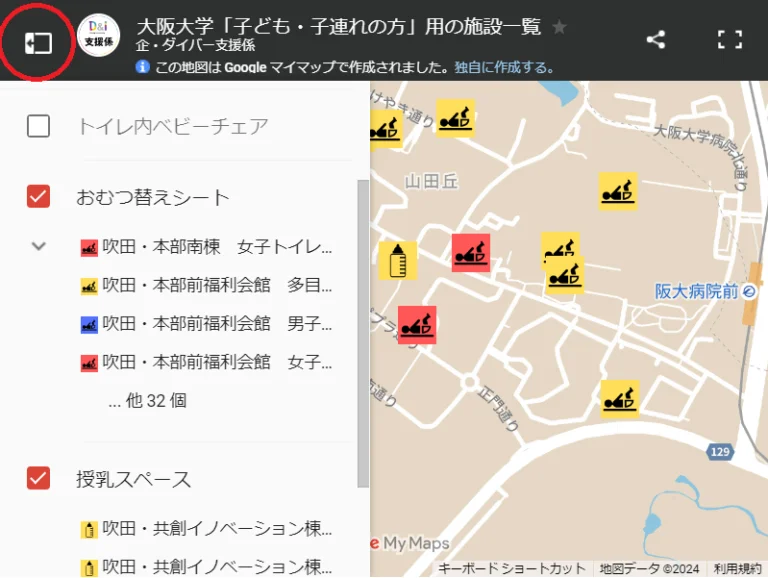This screenshot has width=768, height=578.
Task: Show the other 32 items with 他 32 個
Action: 147,400
